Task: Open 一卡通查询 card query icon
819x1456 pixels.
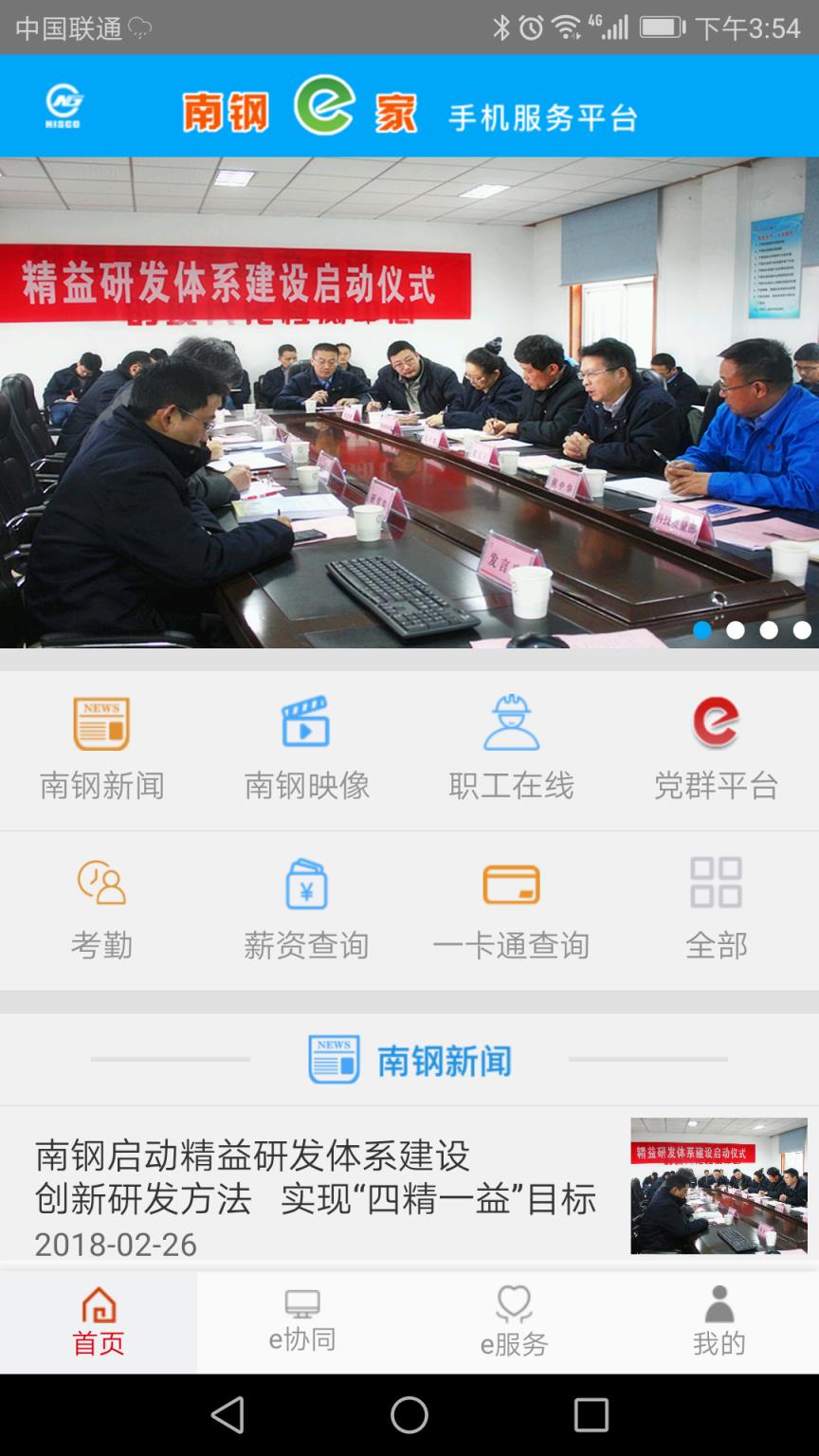Action: pyautogui.click(x=512, y=905)
